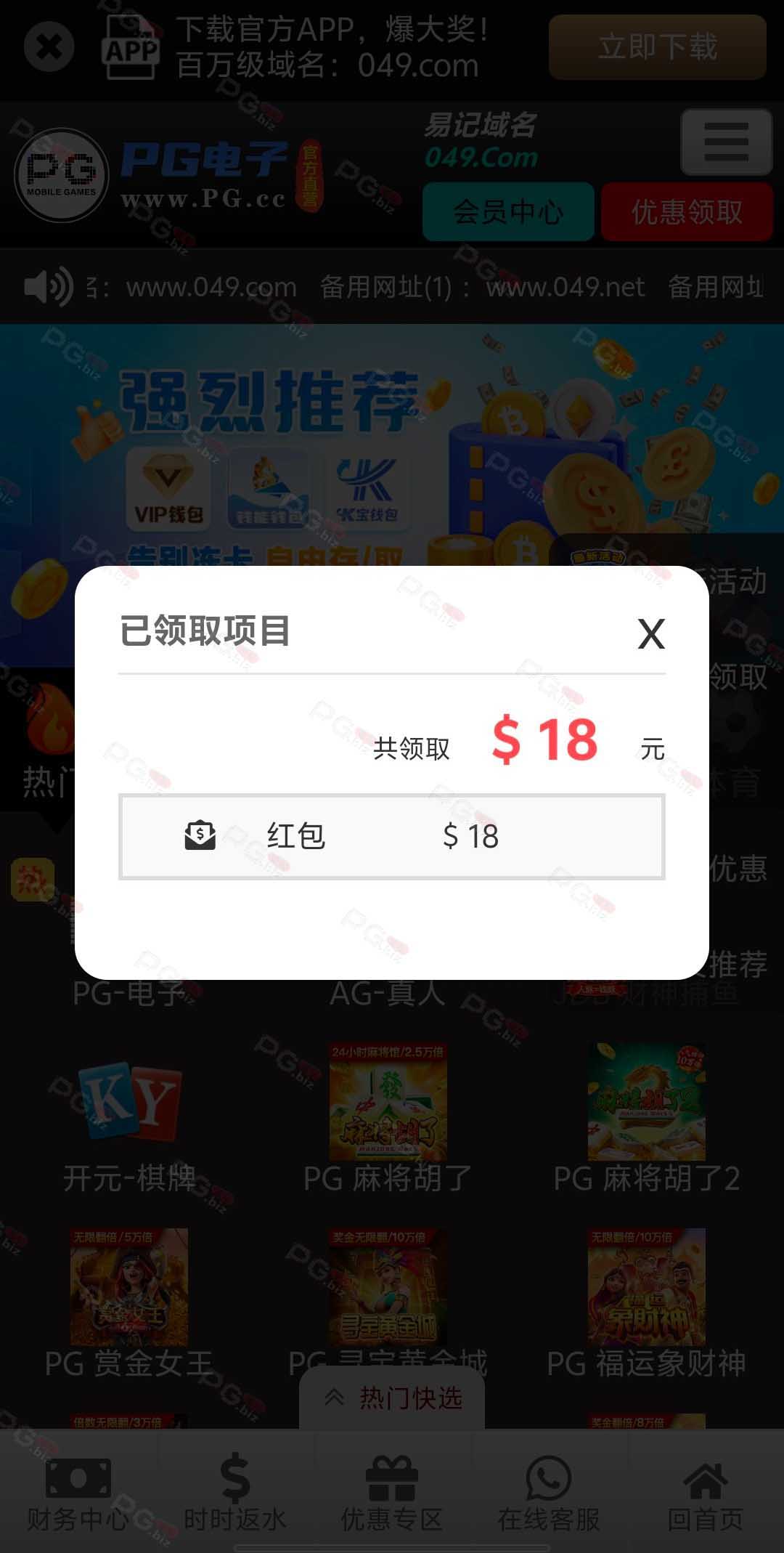Open PG 福运象财神 game
Screen dimensions: 784x1553
point(646,1300)
